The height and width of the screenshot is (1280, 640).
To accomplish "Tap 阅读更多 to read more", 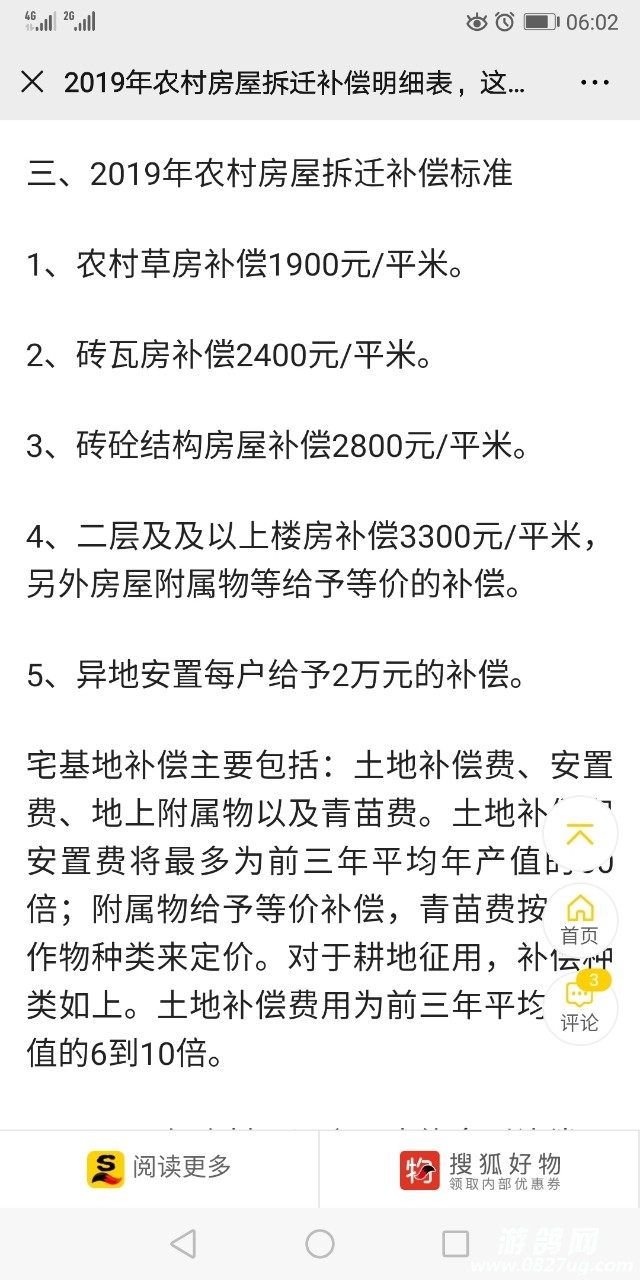I will pos(160,1168).
